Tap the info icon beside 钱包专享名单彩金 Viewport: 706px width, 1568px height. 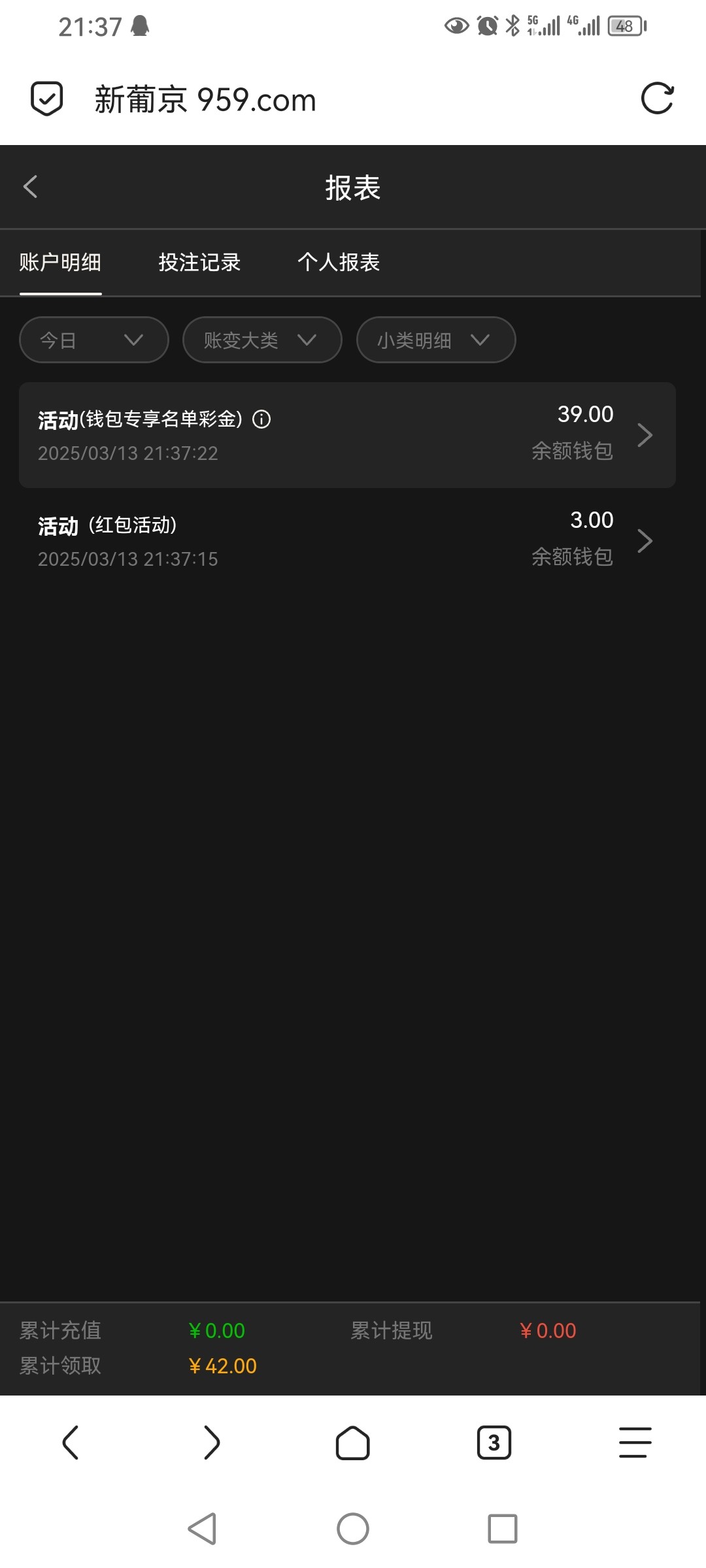(261, 419)
